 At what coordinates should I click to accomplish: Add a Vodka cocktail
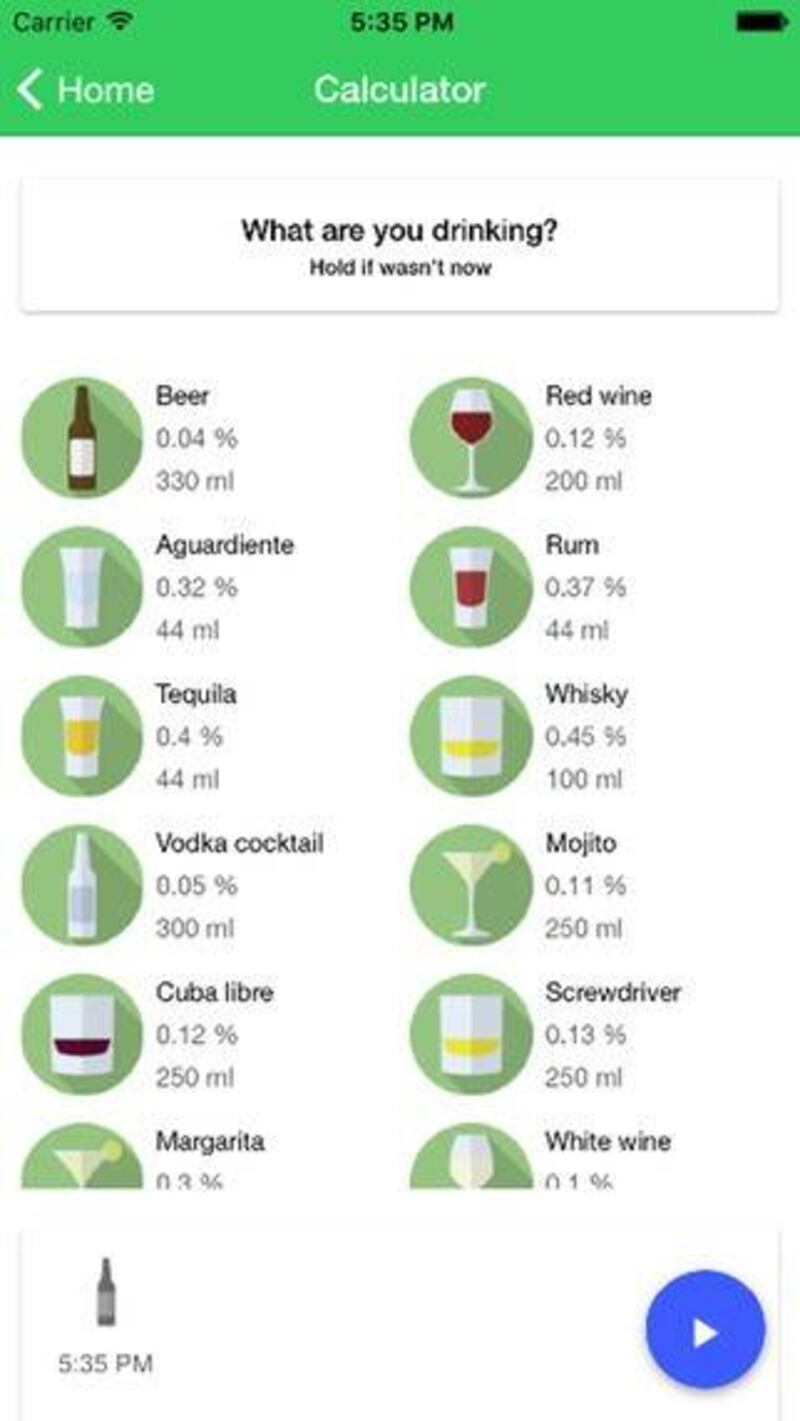[x=82, y=885]
